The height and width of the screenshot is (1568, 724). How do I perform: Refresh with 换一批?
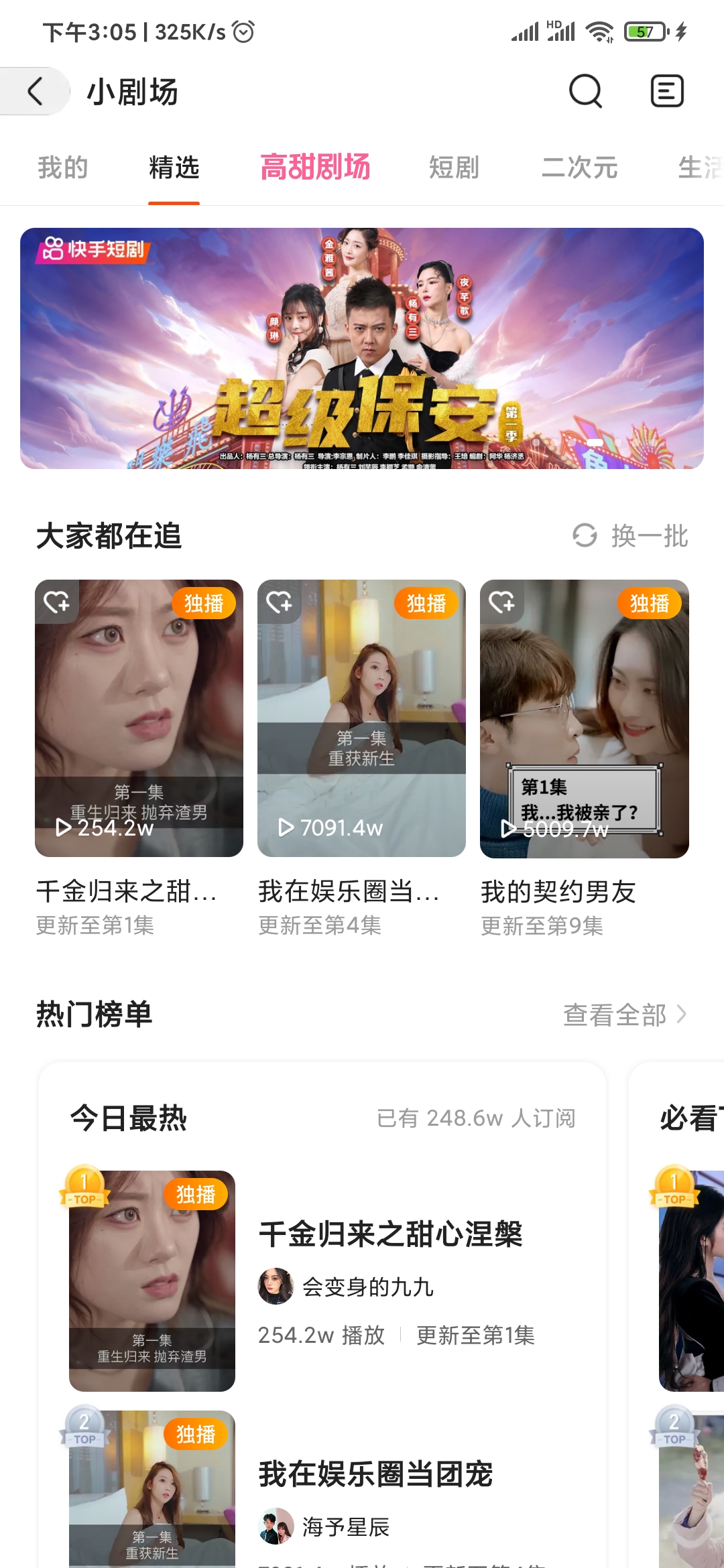coord(631,536)
